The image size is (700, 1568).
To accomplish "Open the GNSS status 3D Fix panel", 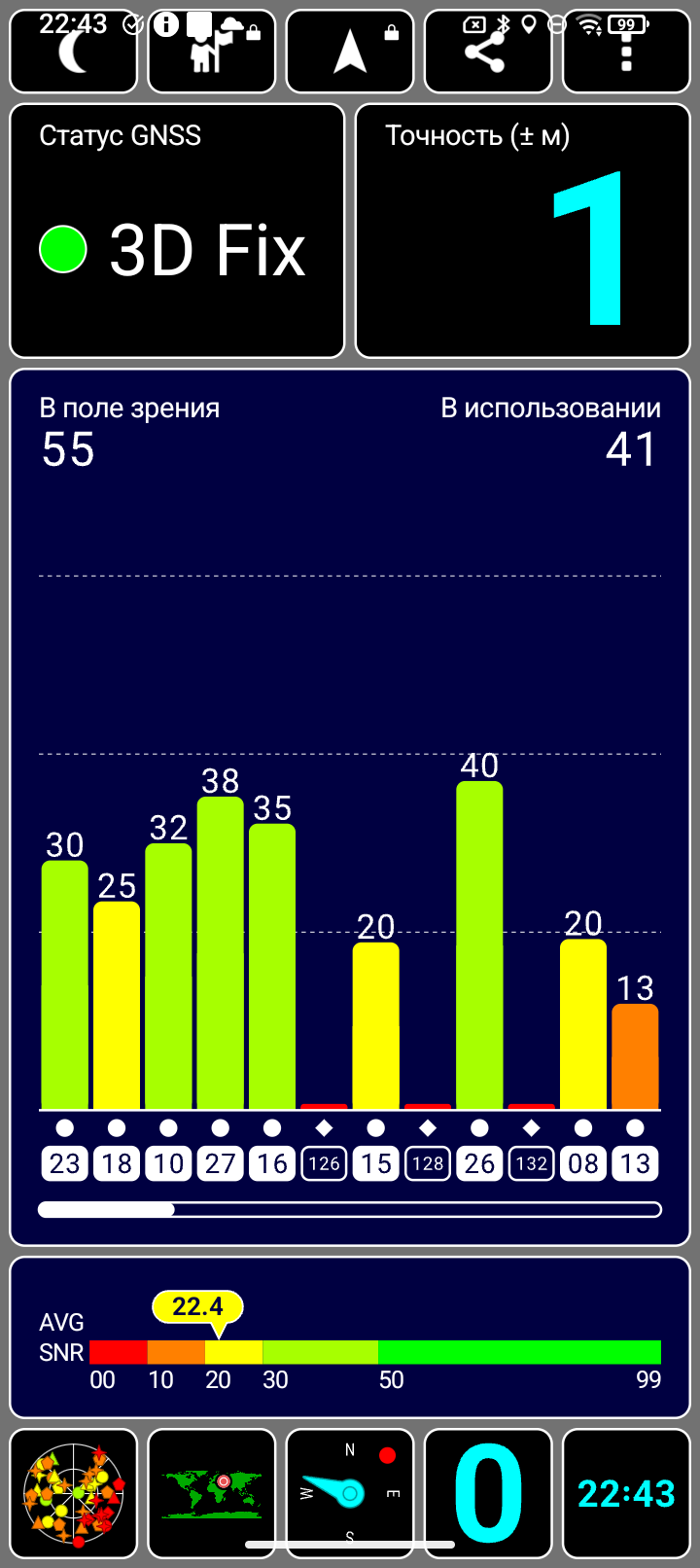I will pyautogui.click(x=177, y=232).
